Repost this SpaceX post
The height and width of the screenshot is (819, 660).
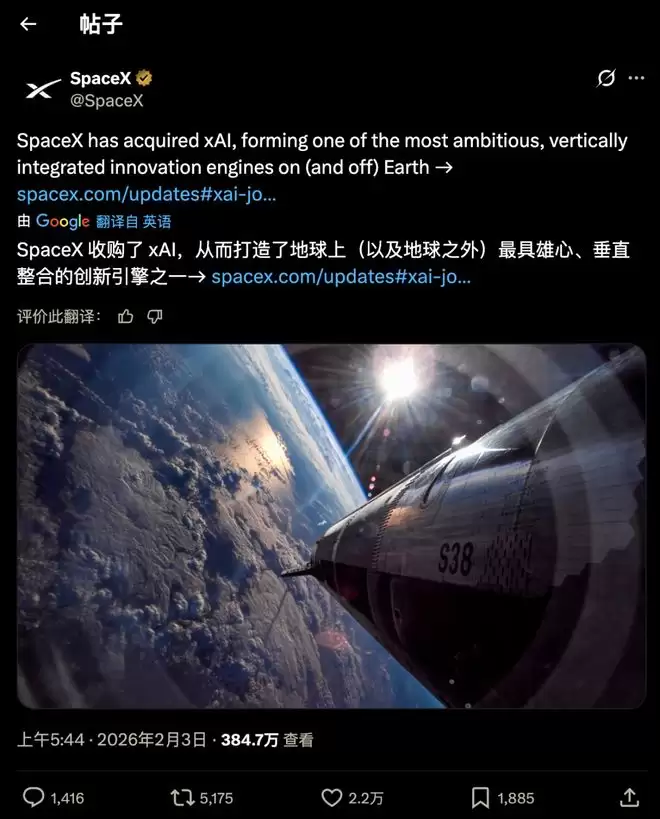coord(181,797)
